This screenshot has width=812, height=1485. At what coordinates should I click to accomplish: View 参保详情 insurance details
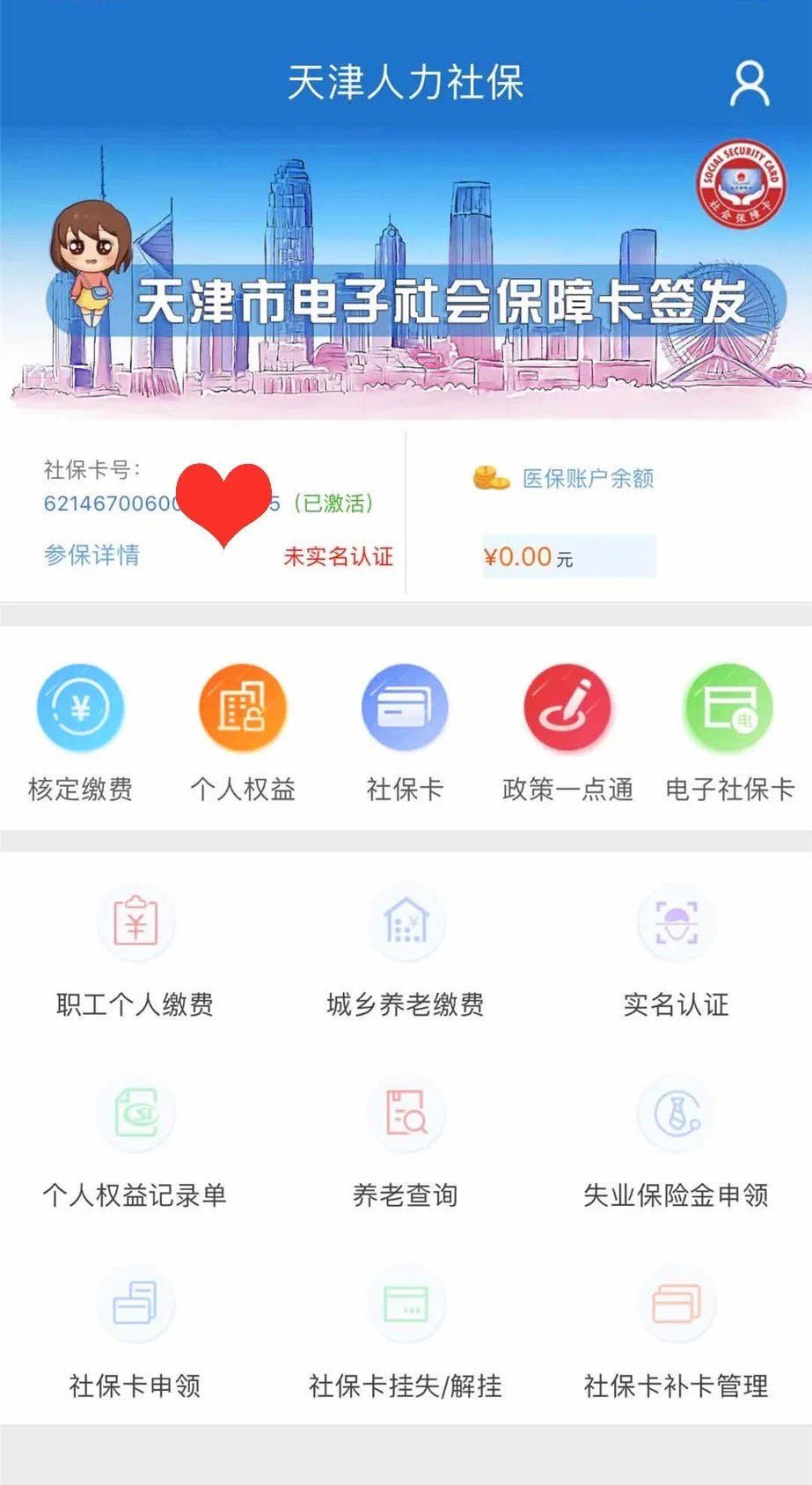[91, 555]
